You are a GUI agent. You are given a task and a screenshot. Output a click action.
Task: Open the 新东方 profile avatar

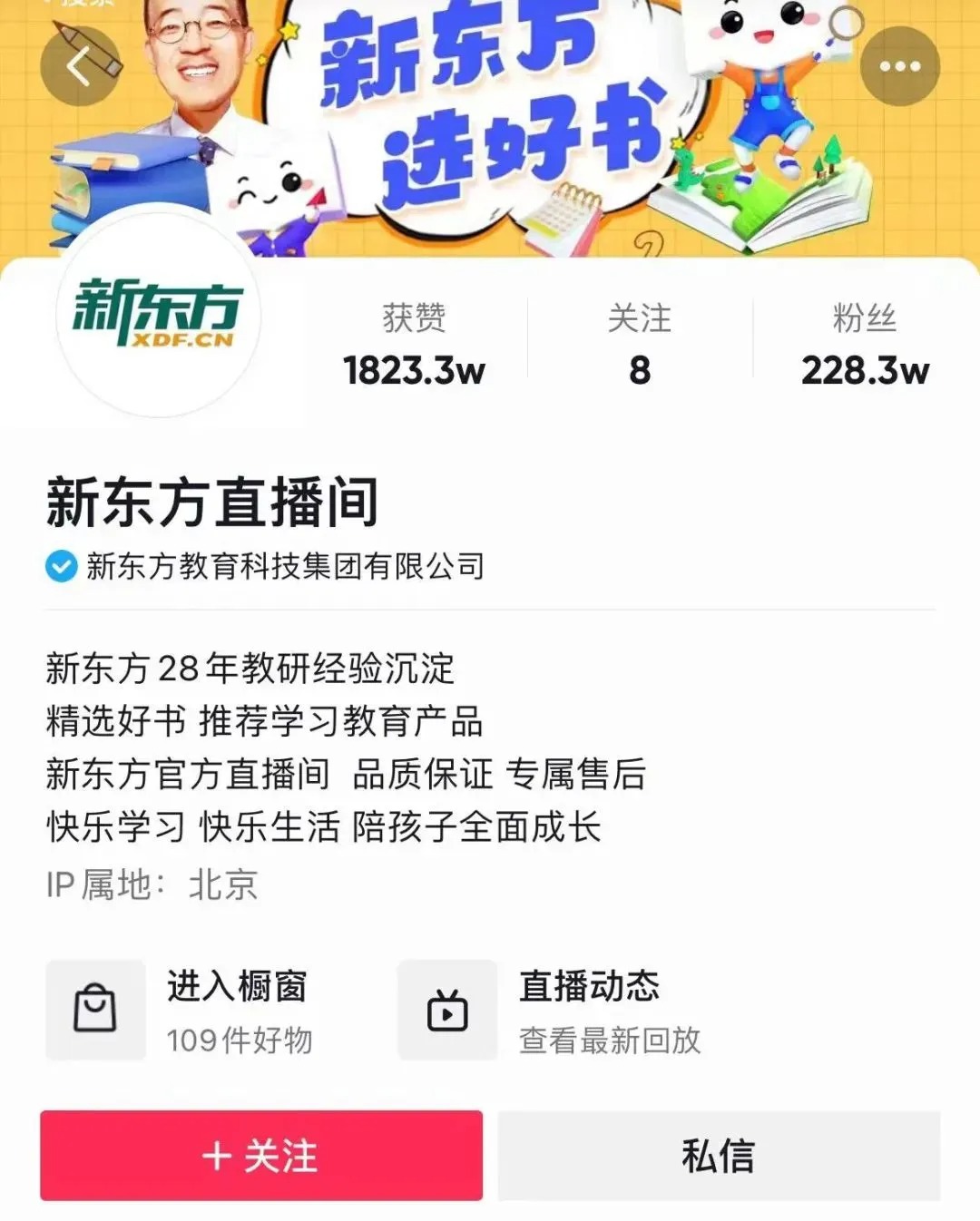click(158, 314)
